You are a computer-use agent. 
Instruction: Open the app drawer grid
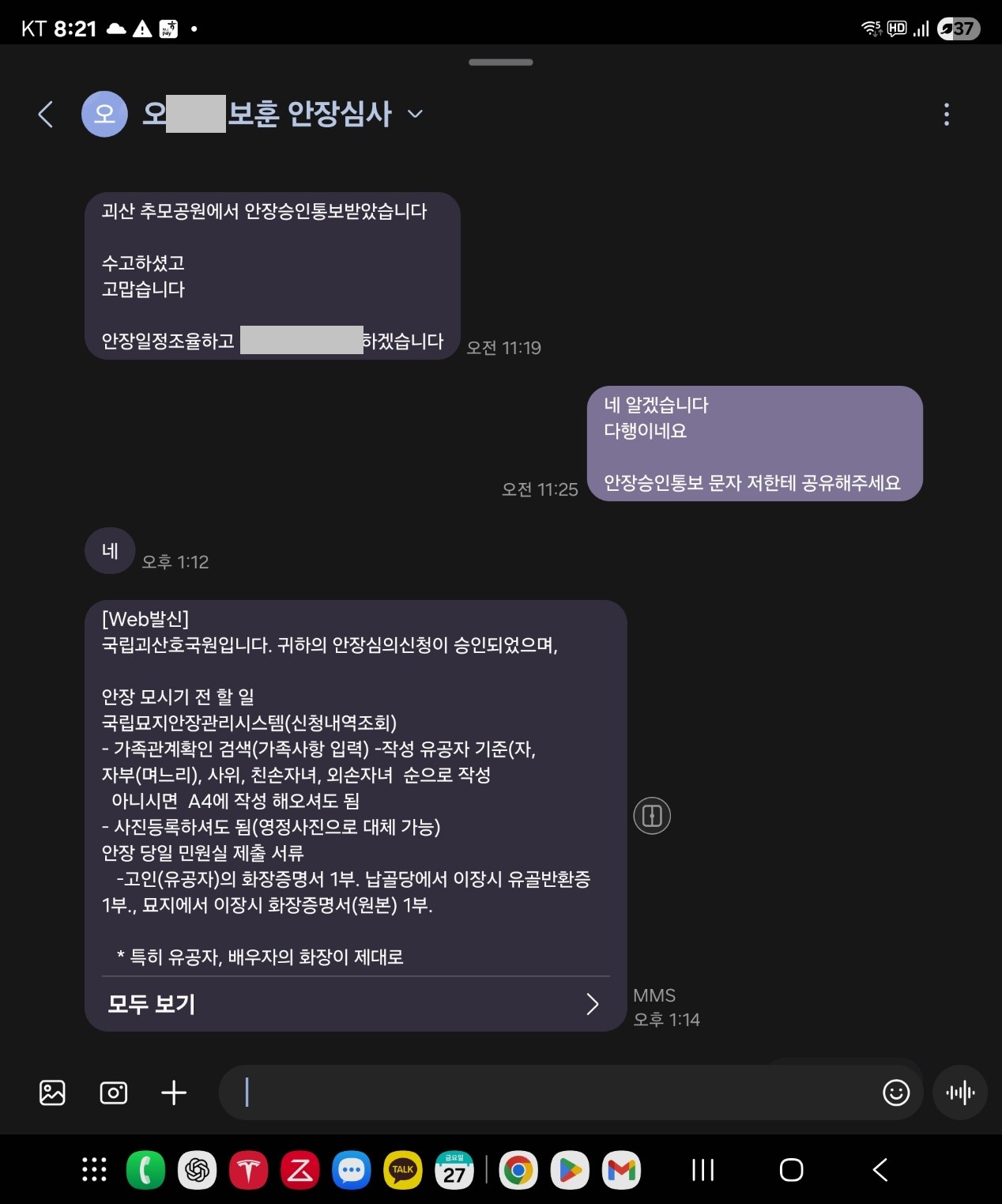point(94,1170)
